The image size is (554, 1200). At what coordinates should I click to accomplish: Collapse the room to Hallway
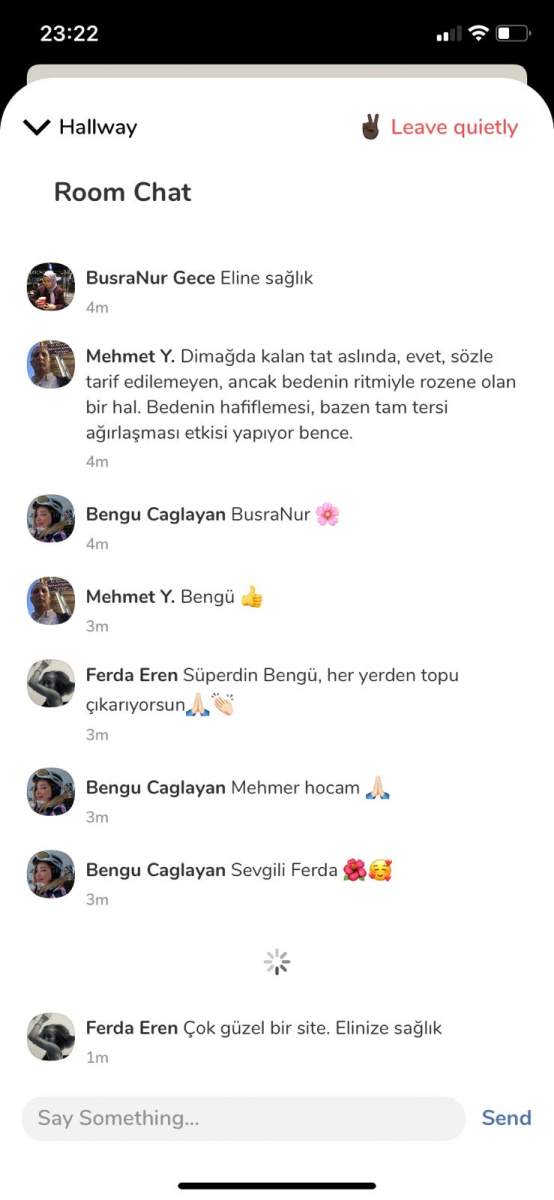click(80, 127)
